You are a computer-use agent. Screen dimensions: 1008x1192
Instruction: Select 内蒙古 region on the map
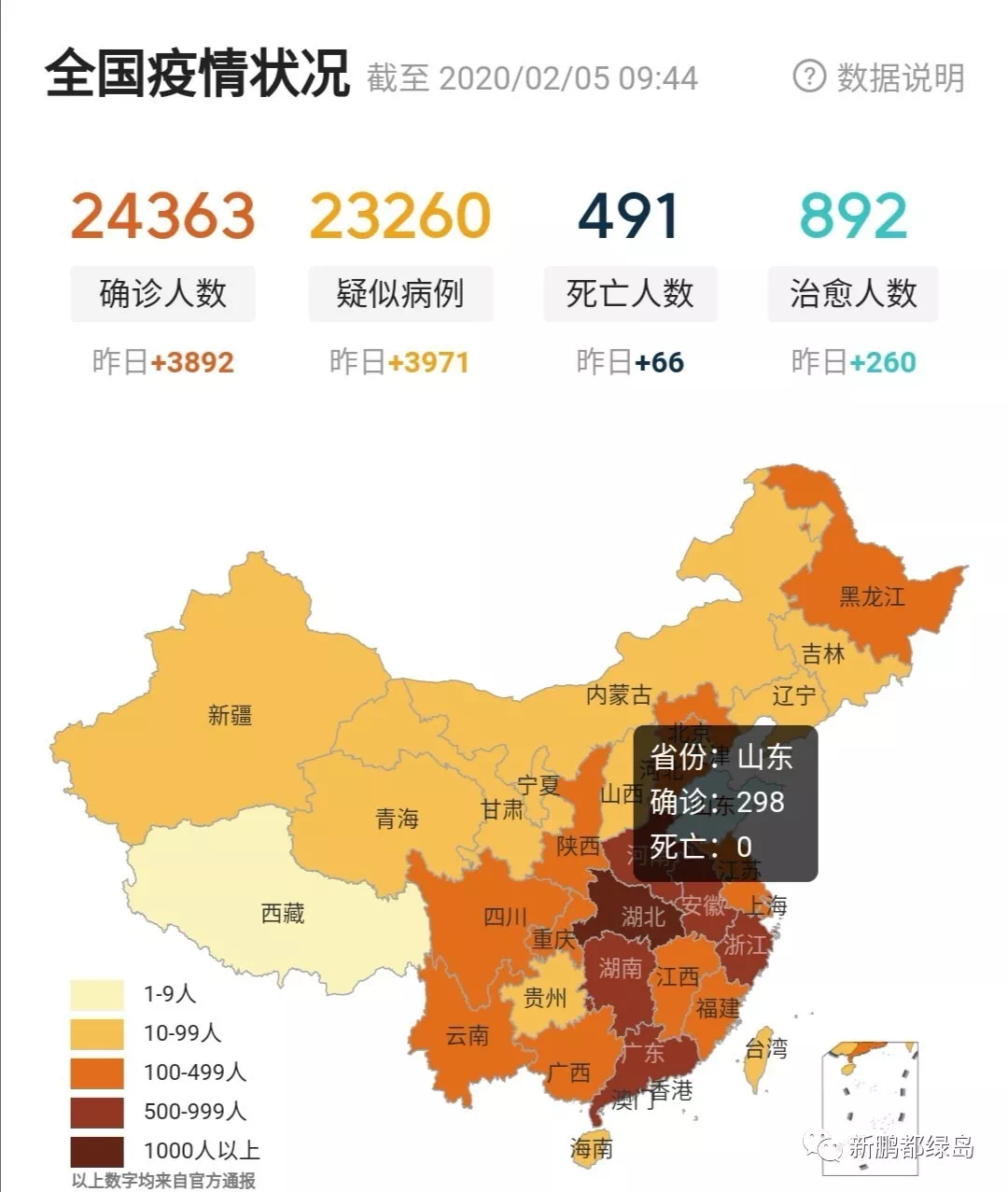point(618,694)
